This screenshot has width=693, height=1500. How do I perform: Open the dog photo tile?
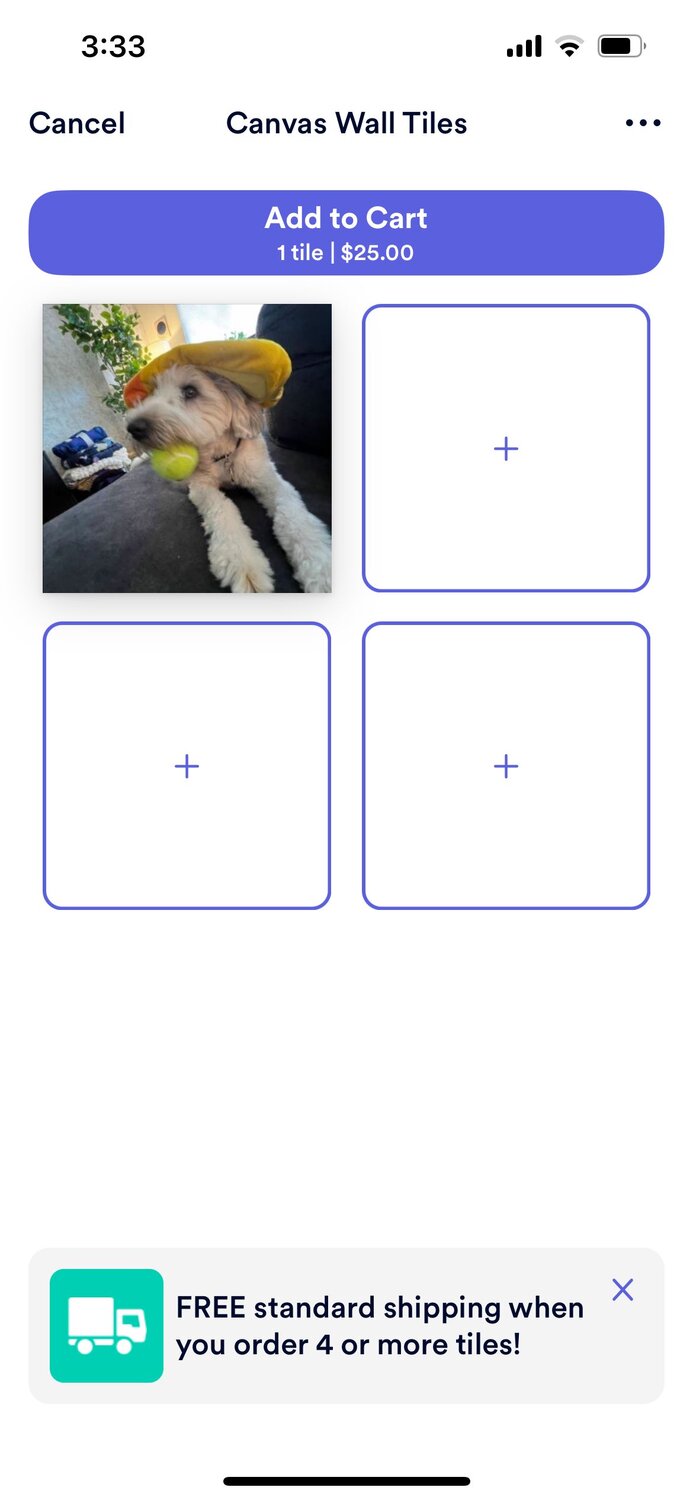pyautogui.click(x=187, y=448)
